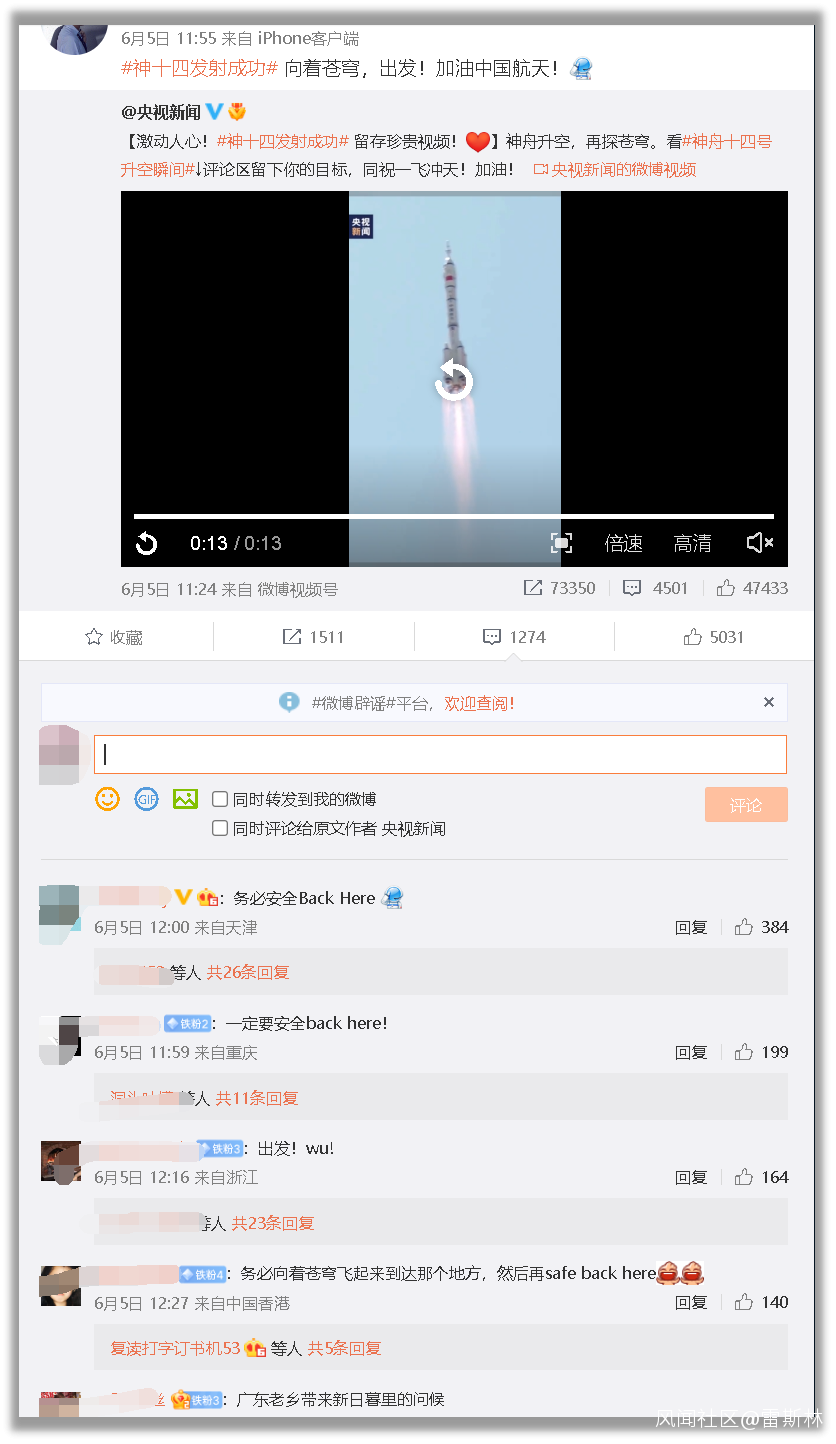
Task: Replay the rocket launch video
Action: pyautogui.click(x=455, y=381)
